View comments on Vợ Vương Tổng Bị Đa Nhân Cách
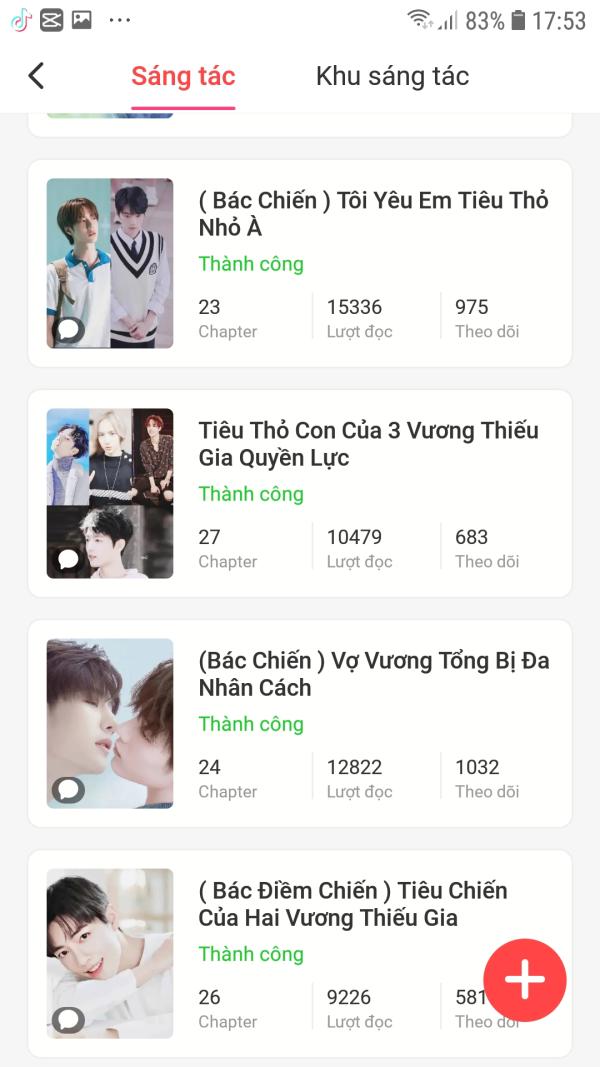Screen dimensions: 600x1067 68,790
